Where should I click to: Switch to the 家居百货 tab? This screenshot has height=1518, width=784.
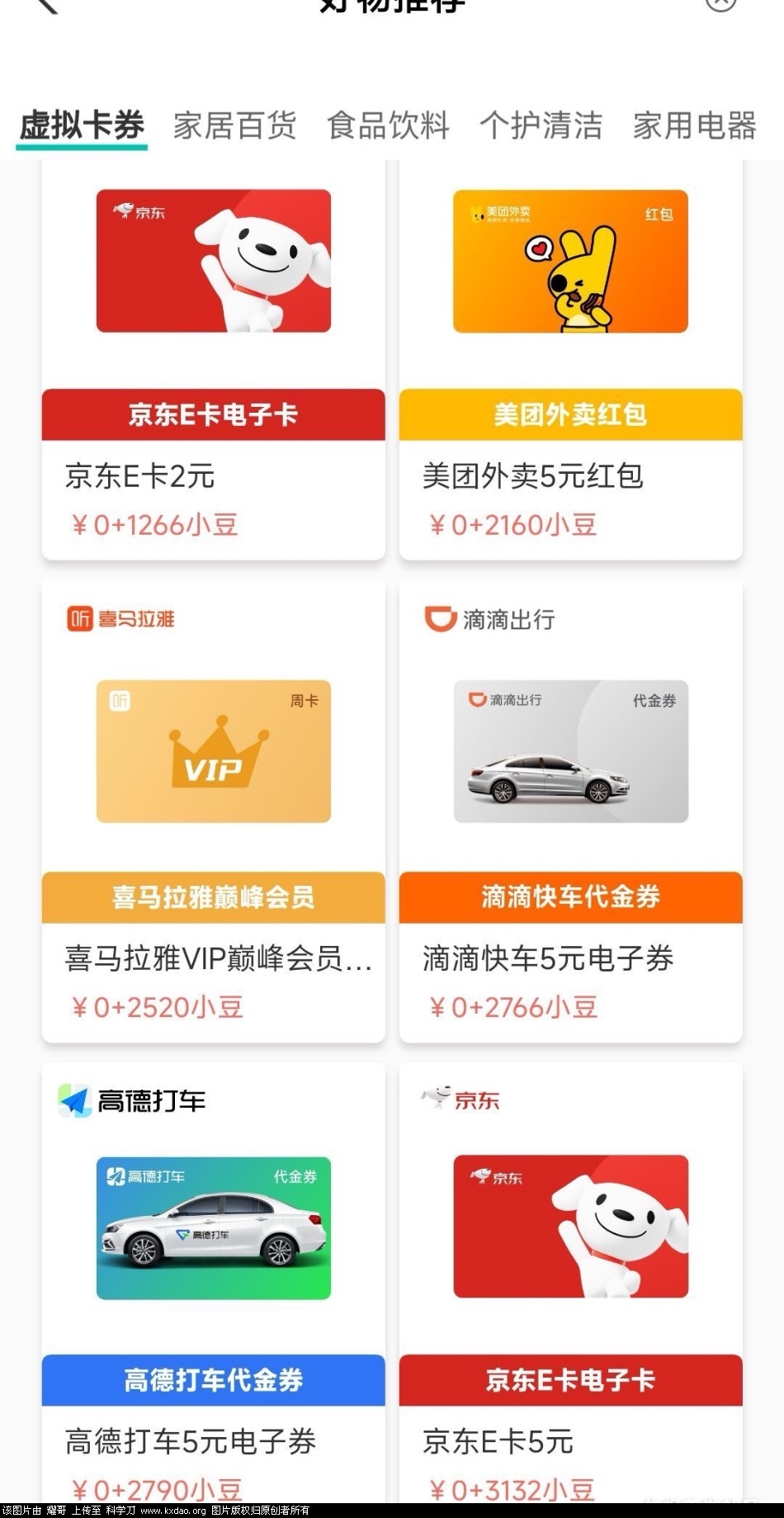pos(235,126)
